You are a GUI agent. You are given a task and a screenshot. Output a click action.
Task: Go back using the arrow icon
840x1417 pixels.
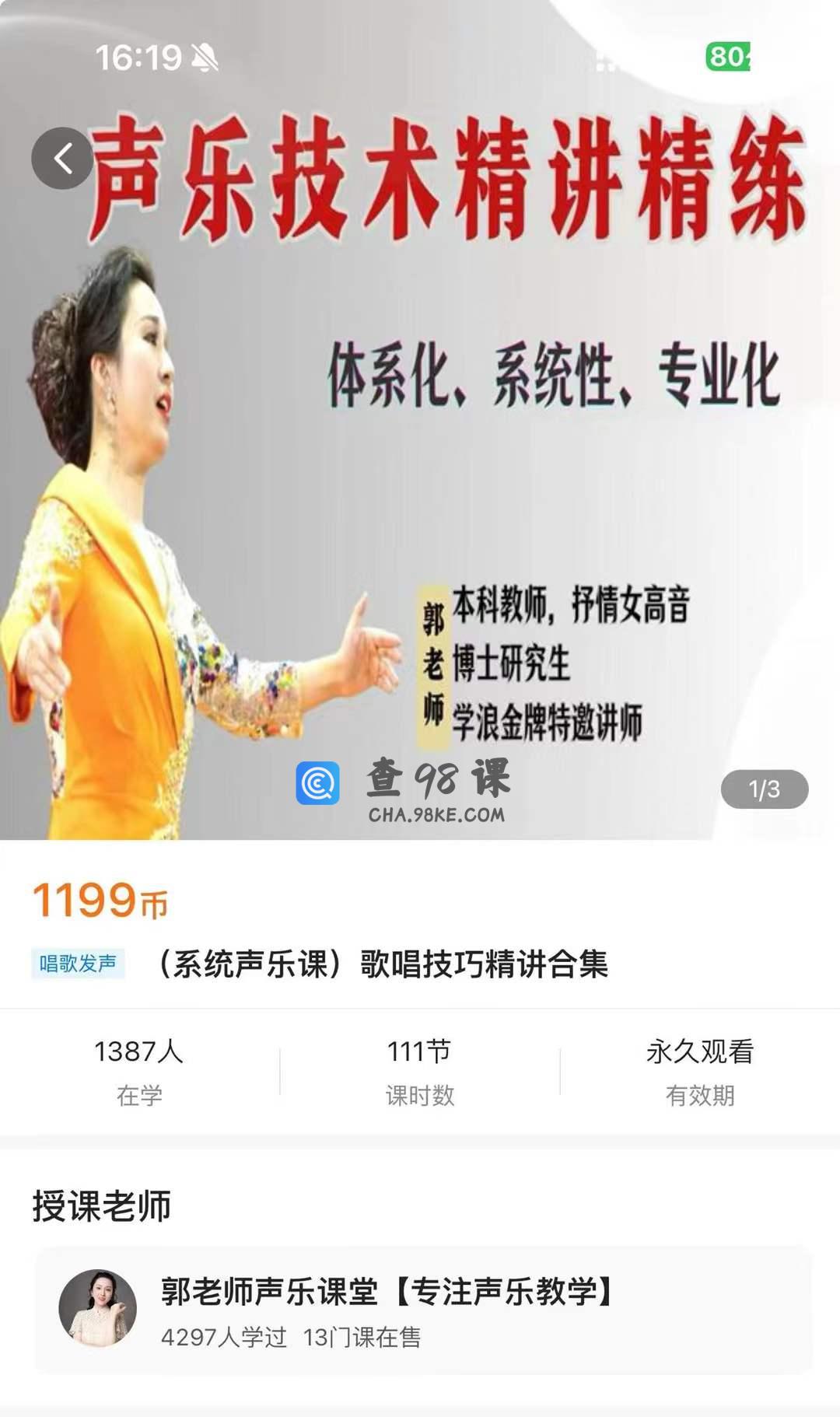(x=62, y=159)
